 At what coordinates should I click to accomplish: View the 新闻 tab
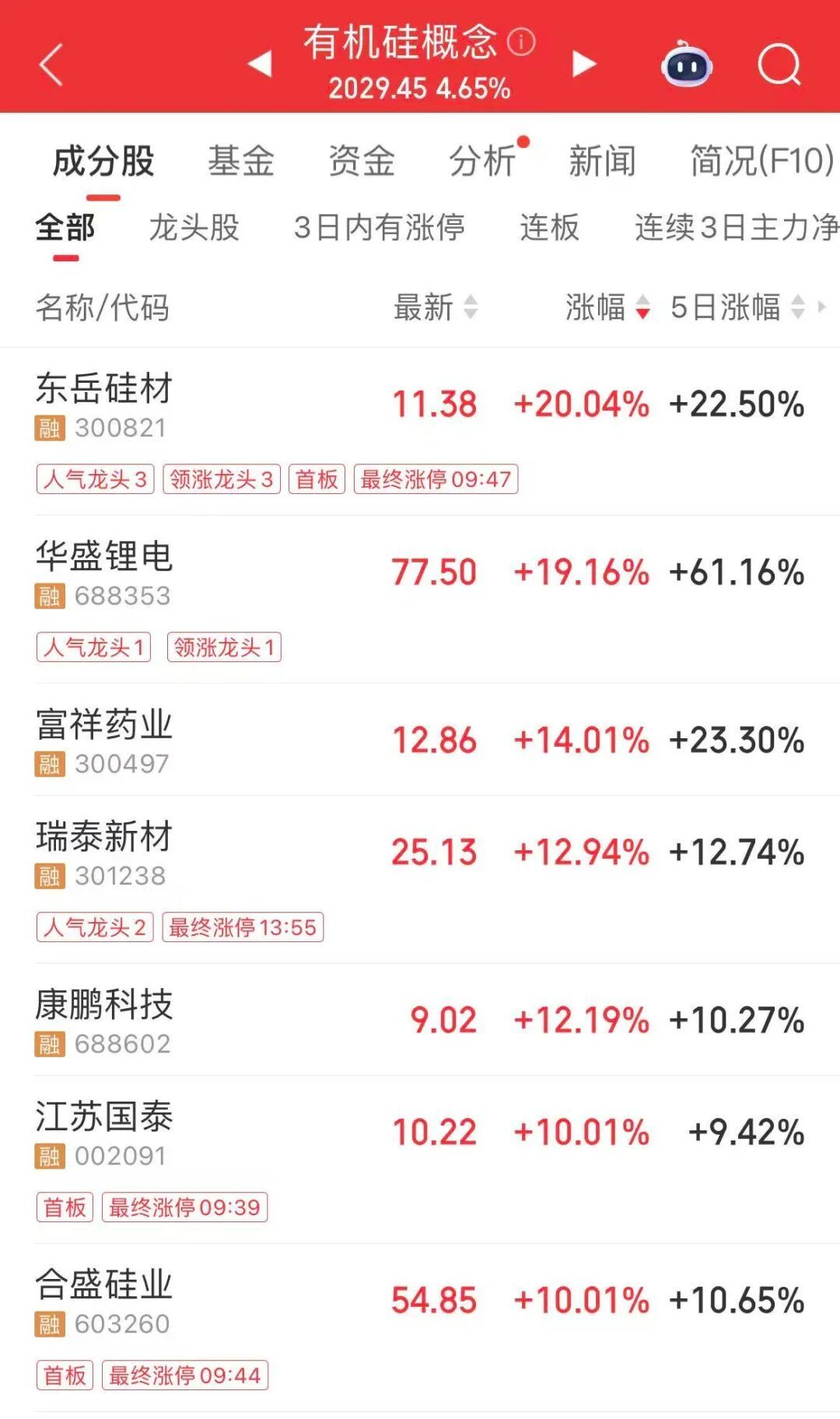[x=603, y=161]
